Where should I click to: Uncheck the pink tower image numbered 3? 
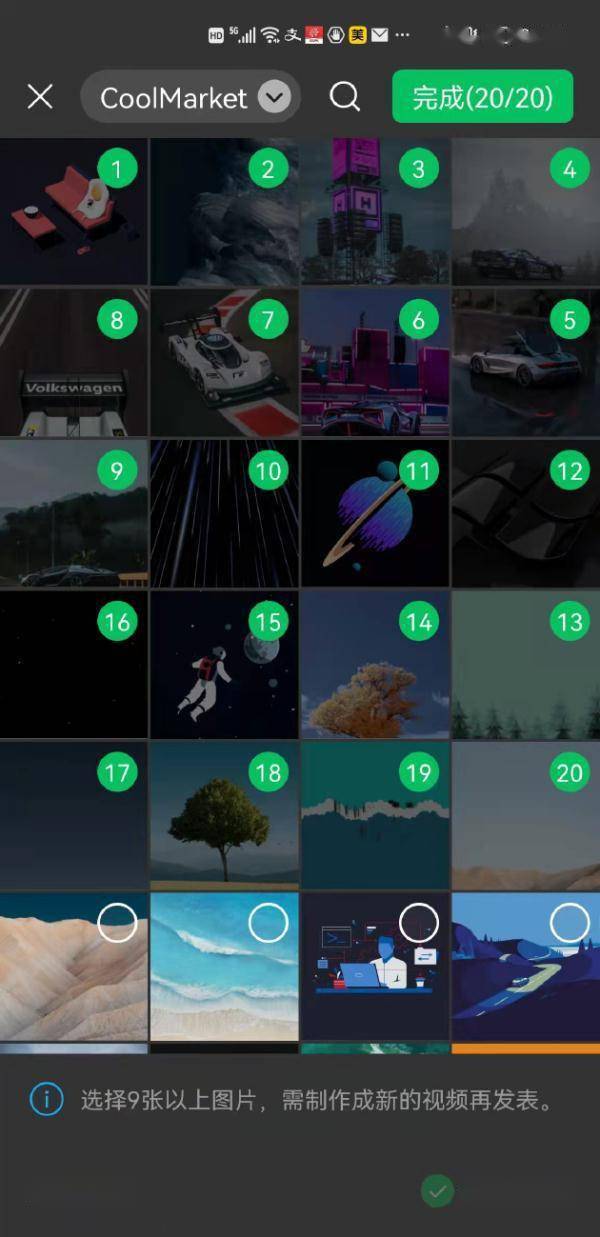(418, 169)
